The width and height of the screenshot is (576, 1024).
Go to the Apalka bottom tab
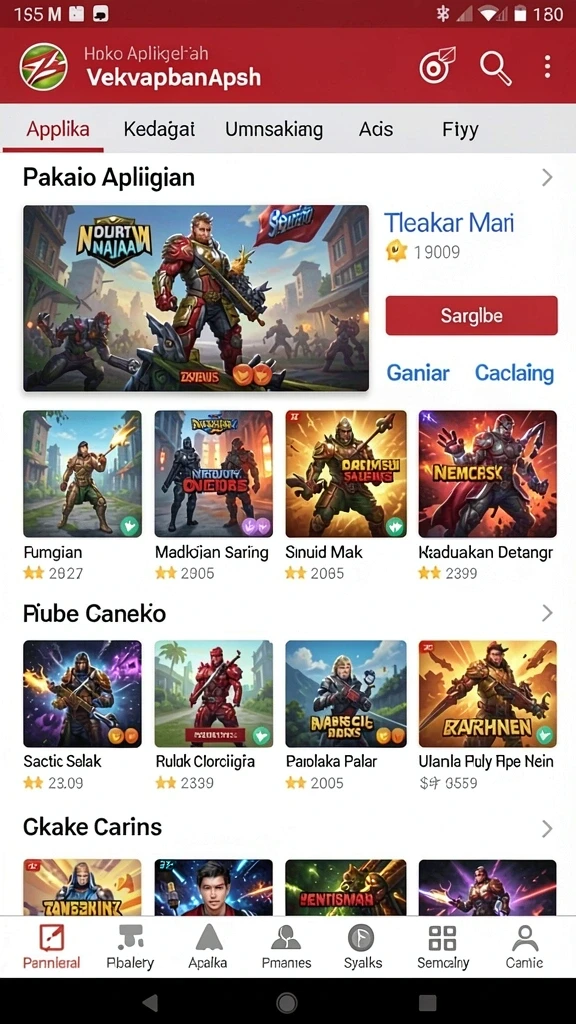click(208, 947)
